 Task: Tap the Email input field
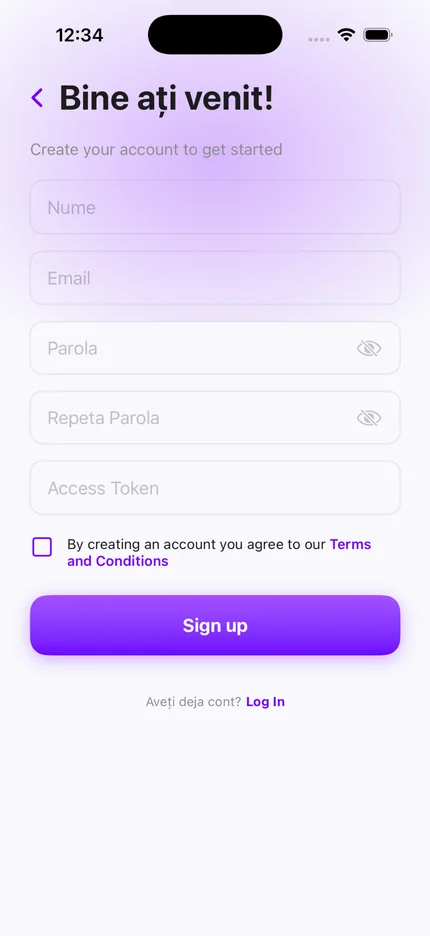pos(215,278)
